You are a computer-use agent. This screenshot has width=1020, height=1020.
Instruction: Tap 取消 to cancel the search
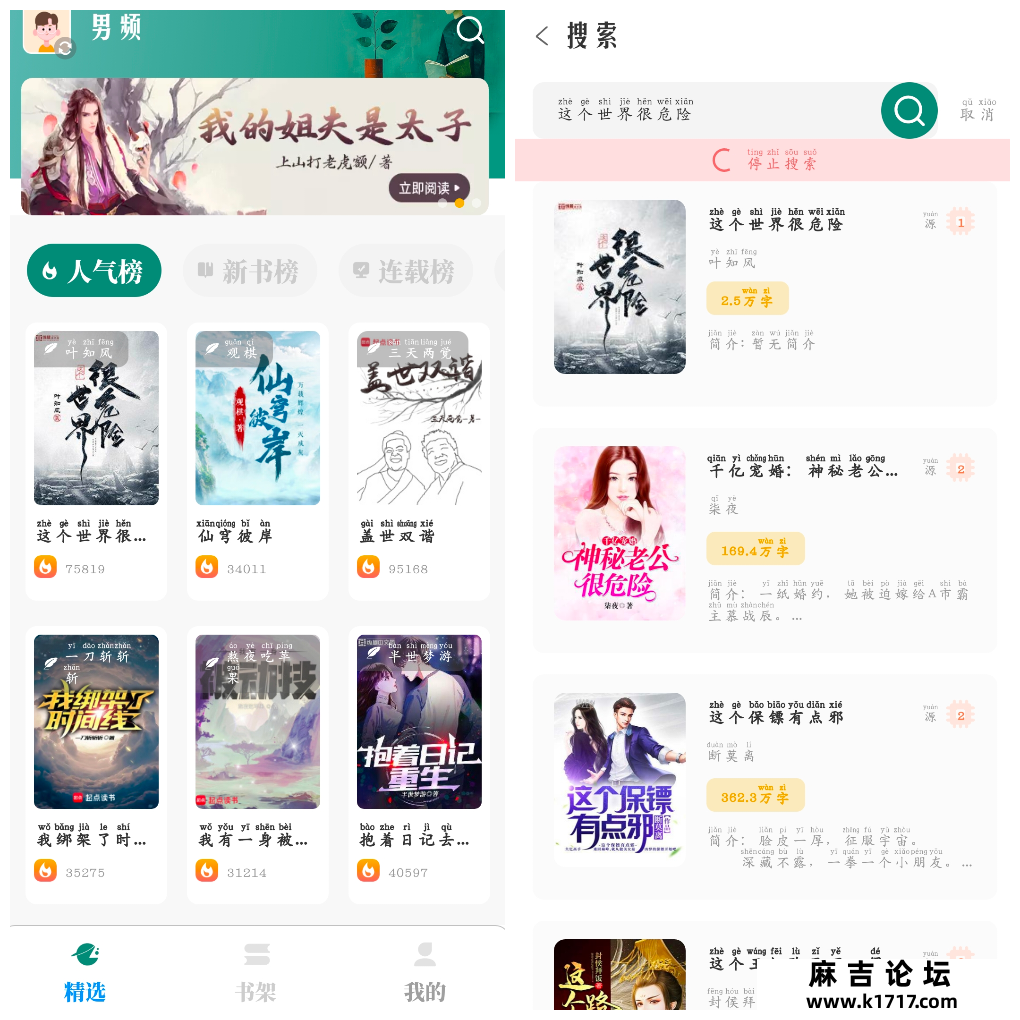[978, 110]
